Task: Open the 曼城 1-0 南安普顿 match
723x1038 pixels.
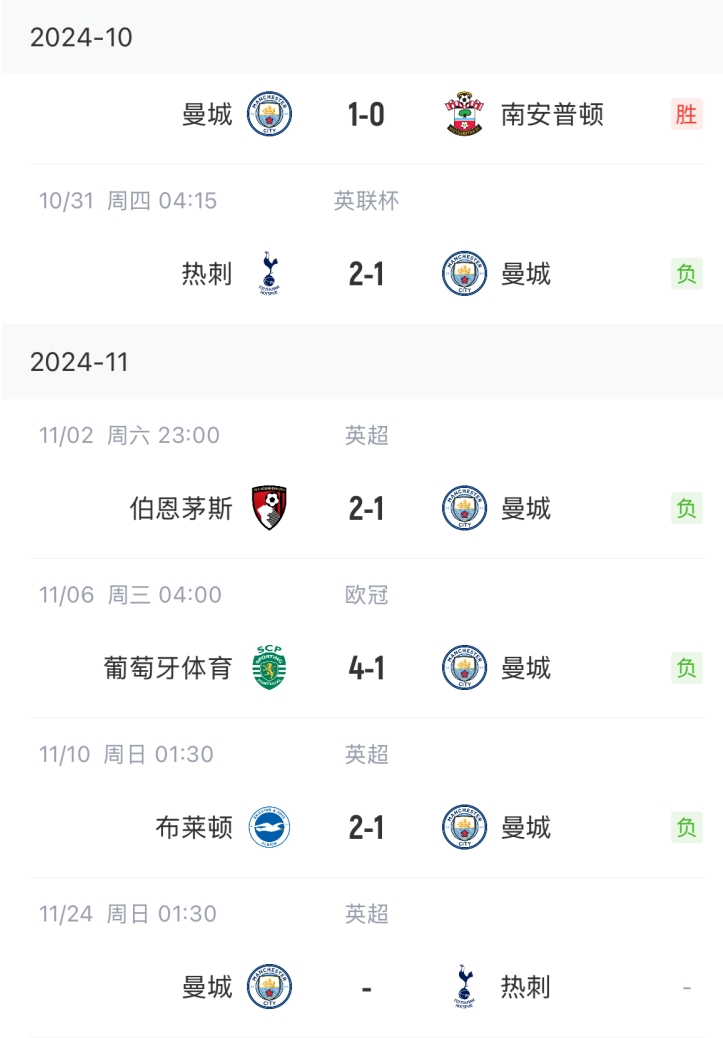Action: click(x=366, y=115)
